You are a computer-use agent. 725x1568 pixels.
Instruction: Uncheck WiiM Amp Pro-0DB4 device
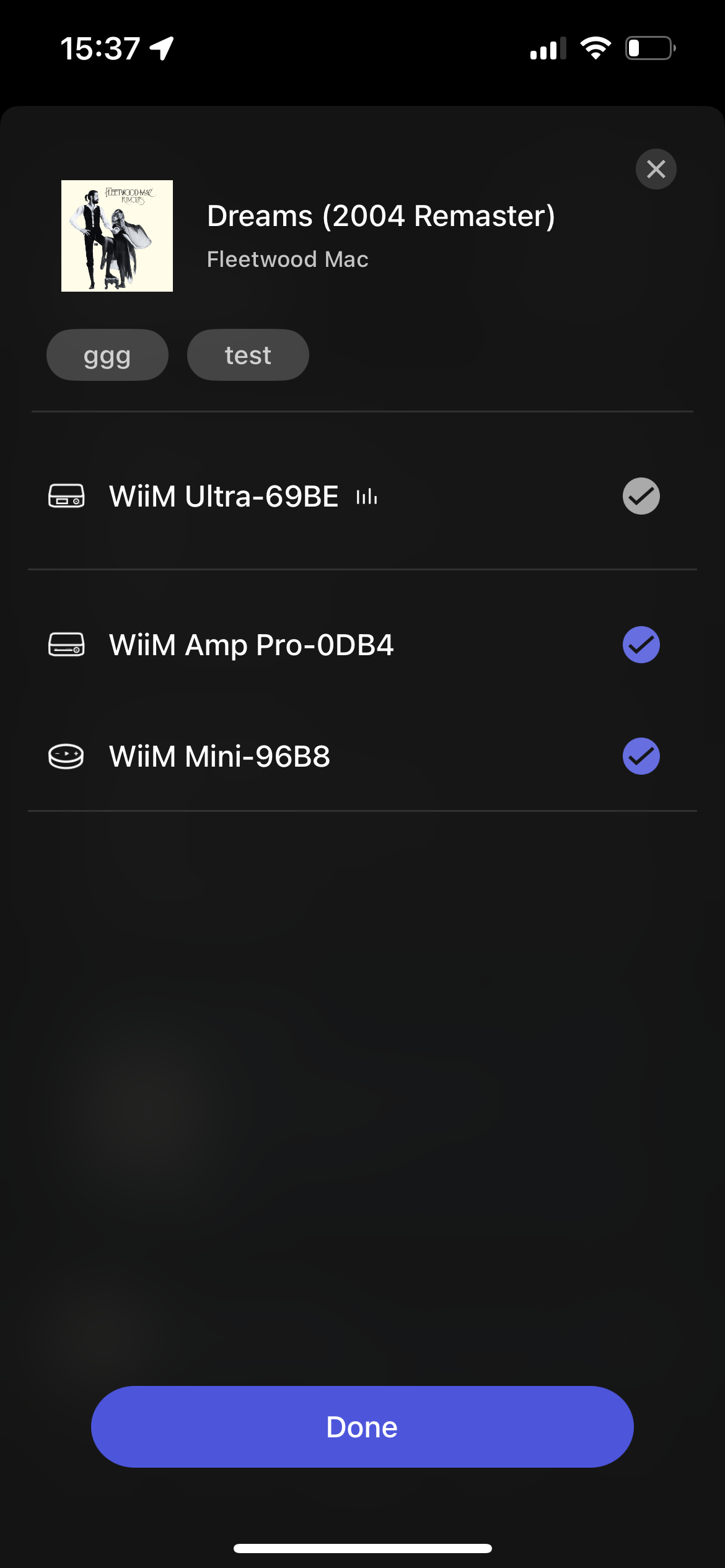[x=641, y=645]
